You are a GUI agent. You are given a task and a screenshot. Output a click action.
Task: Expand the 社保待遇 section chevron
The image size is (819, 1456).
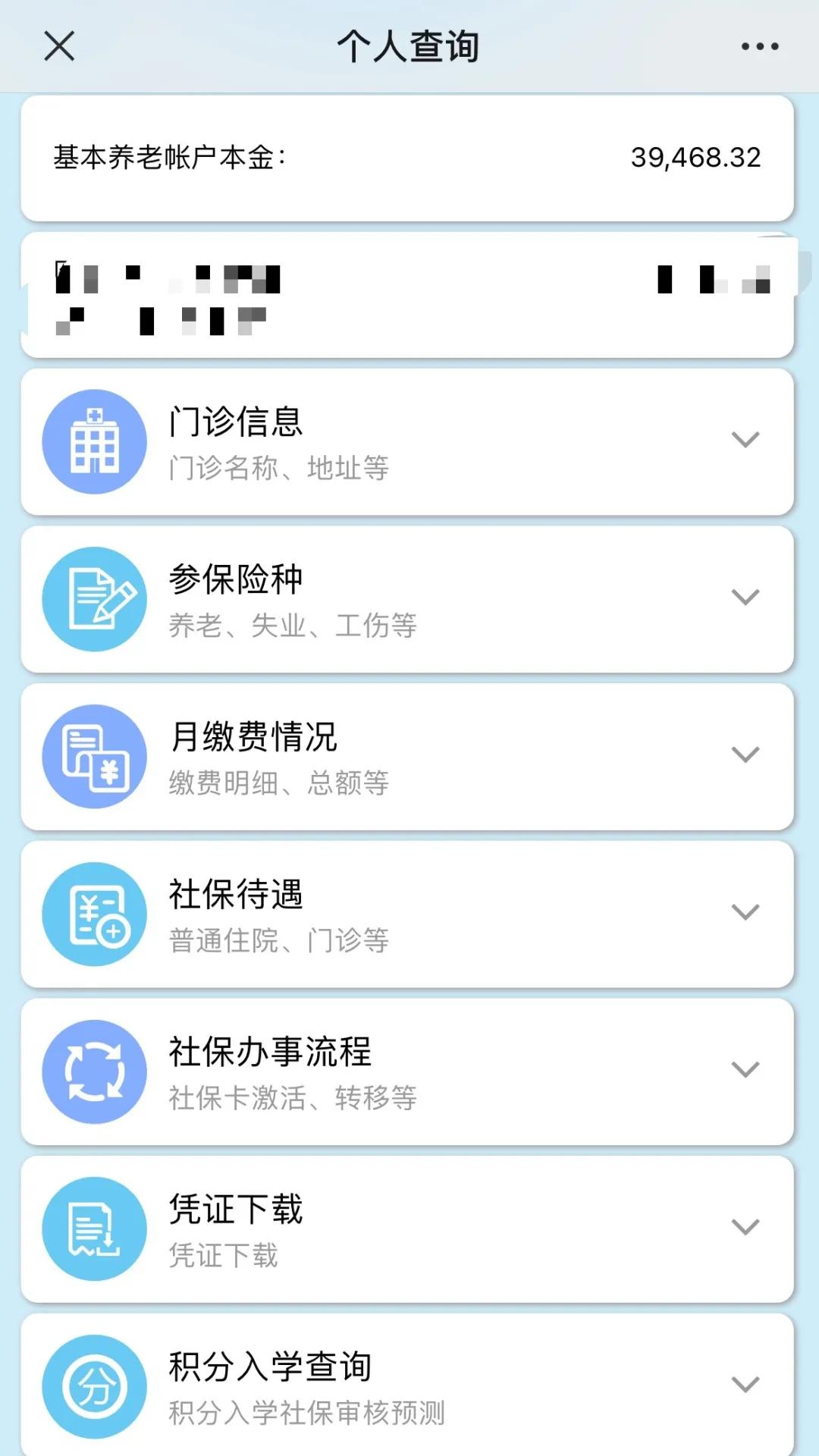[x=745, y=911]
